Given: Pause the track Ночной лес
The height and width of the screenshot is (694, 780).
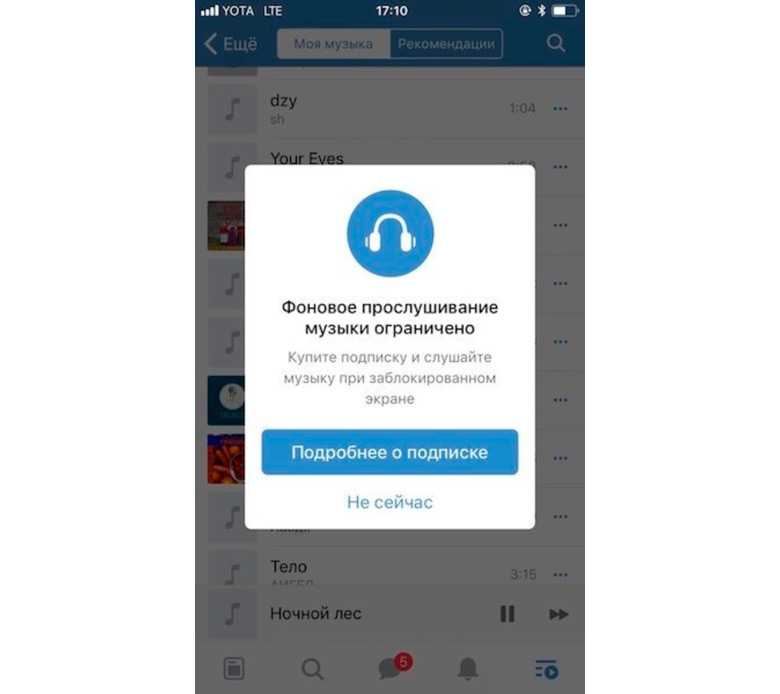Looking at the screenshot, I should click(x=507, y=614).
